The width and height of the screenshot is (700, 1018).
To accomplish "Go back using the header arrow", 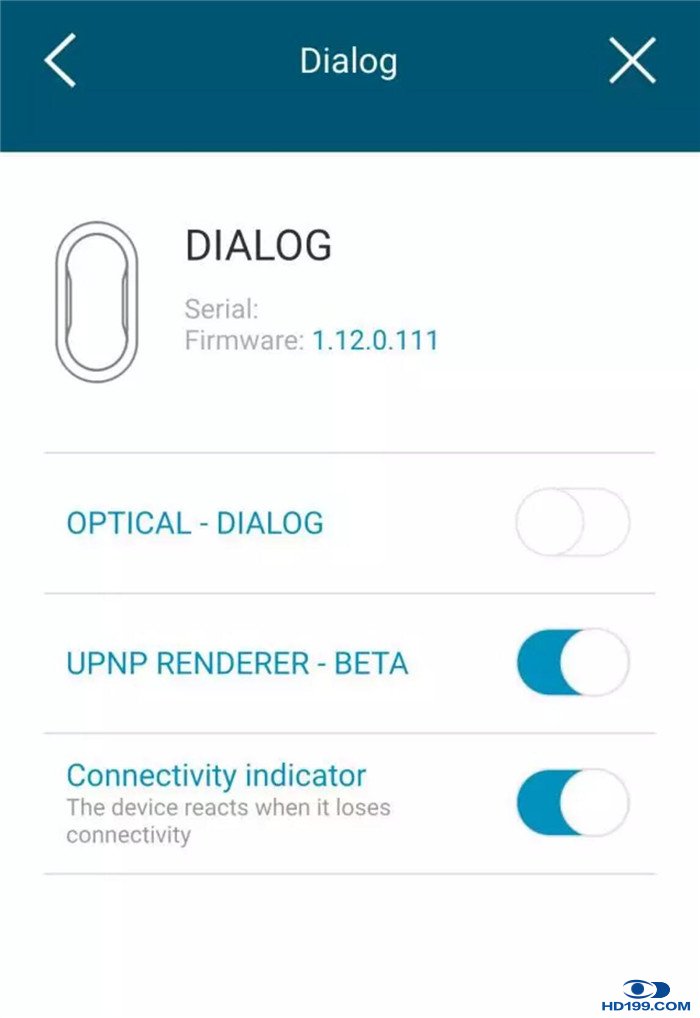I will pos(60,62).
